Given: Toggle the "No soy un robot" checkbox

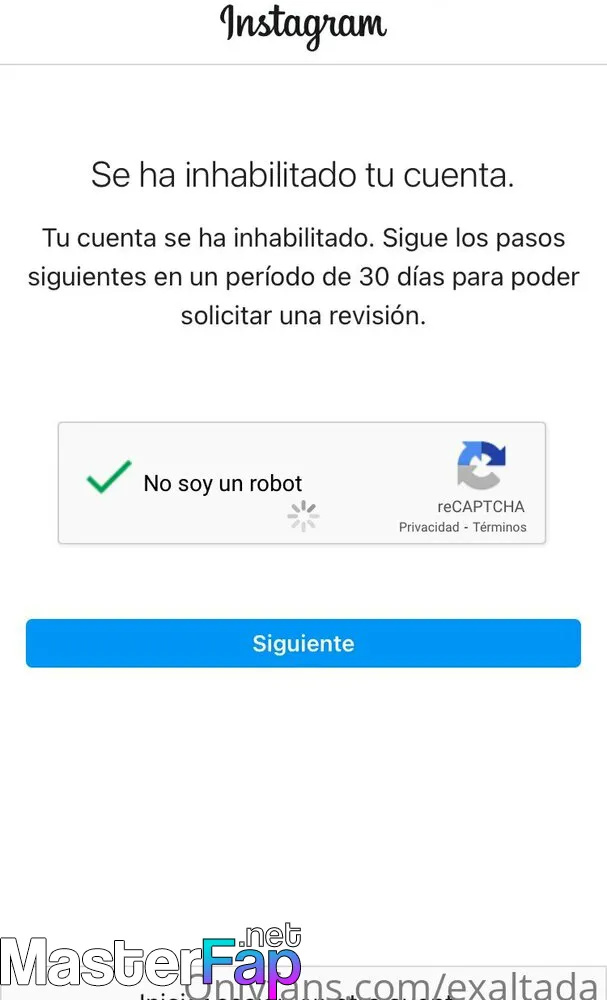Looking at the screenshot, I should (108, 477).
